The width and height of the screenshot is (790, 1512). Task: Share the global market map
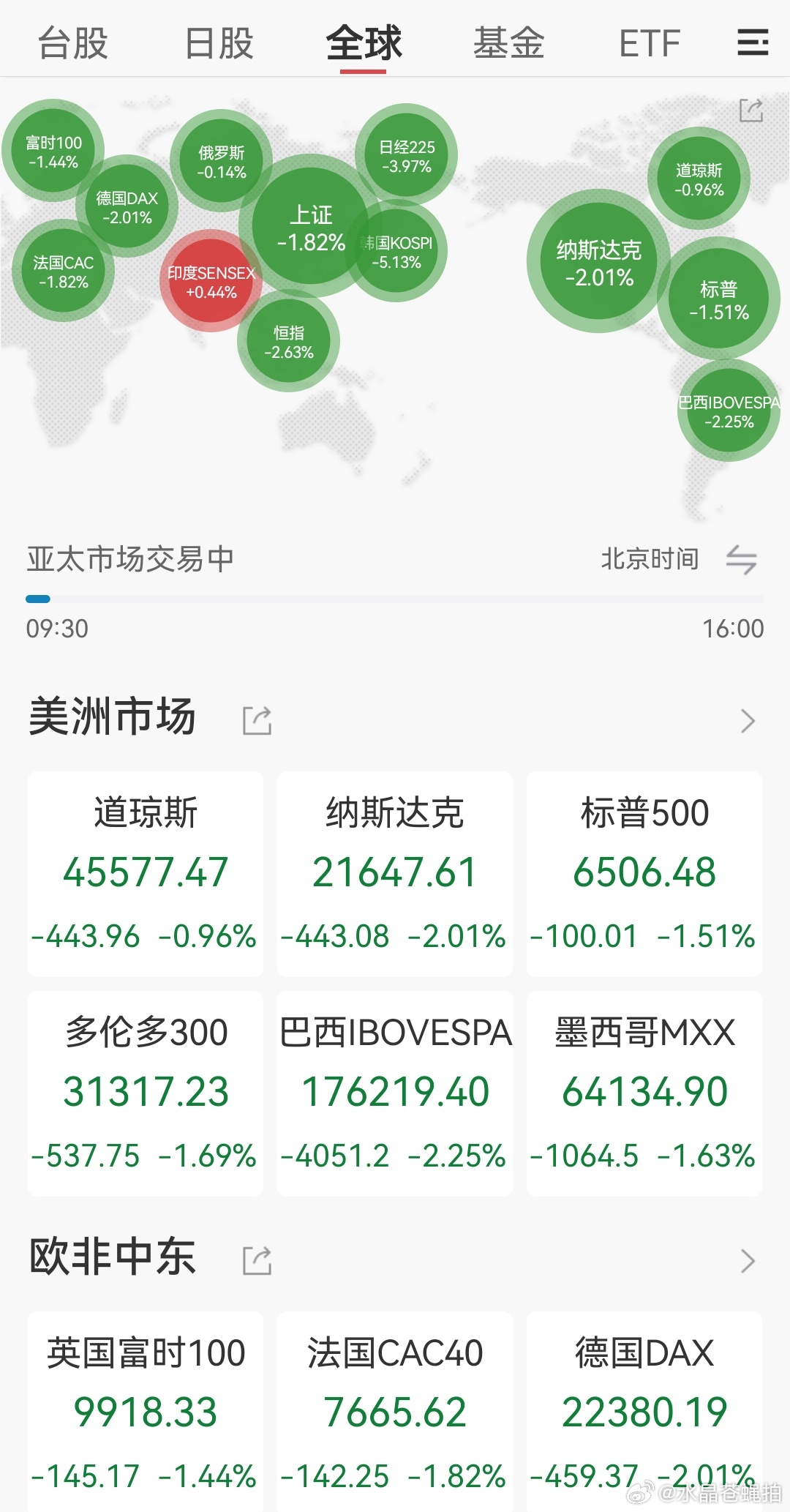pyautogui.click(x=751, y=111)
